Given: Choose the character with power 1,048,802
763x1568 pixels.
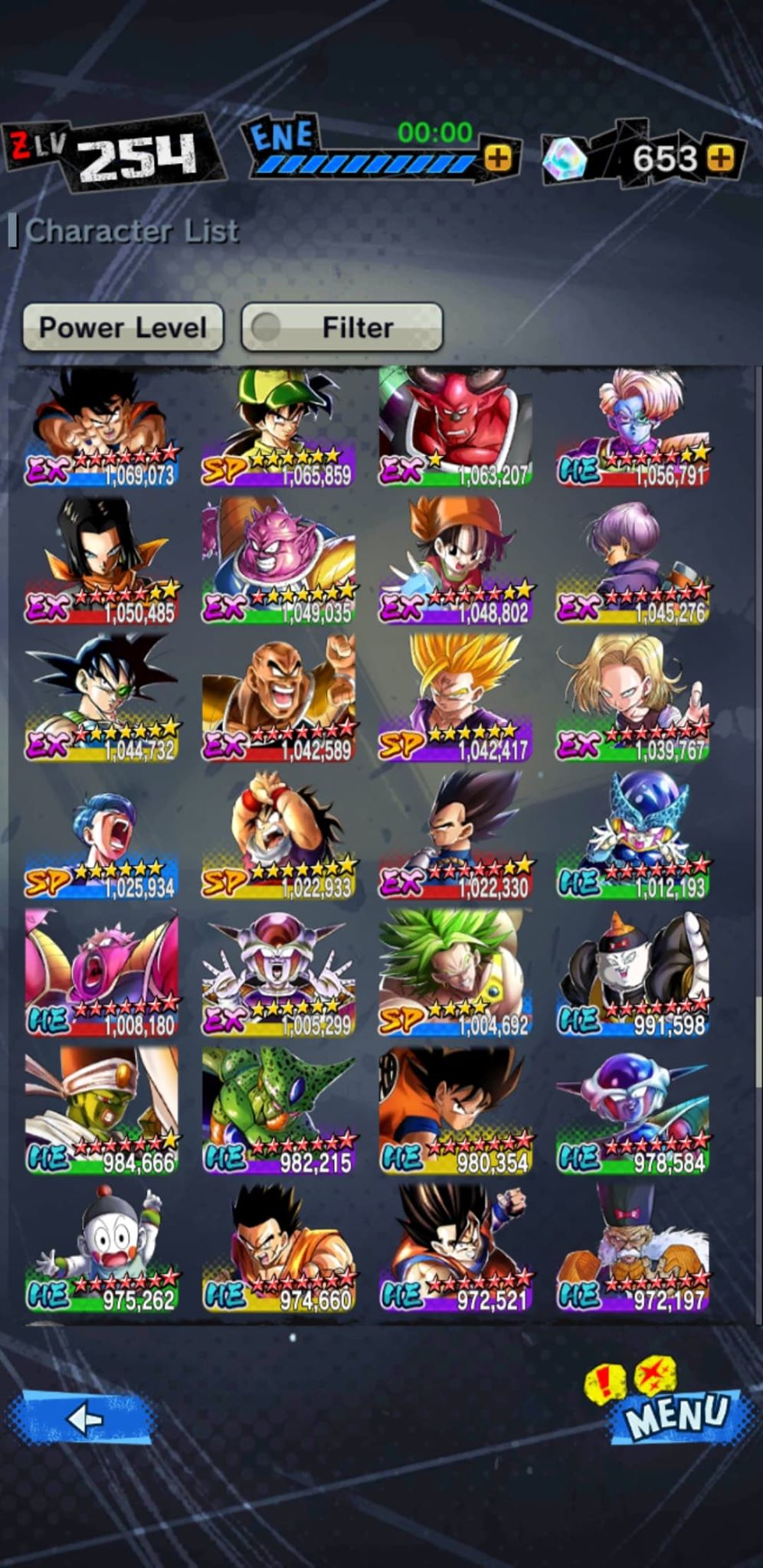Looking at the screenshot, I should pyautogui.click(x=456, y=562).
